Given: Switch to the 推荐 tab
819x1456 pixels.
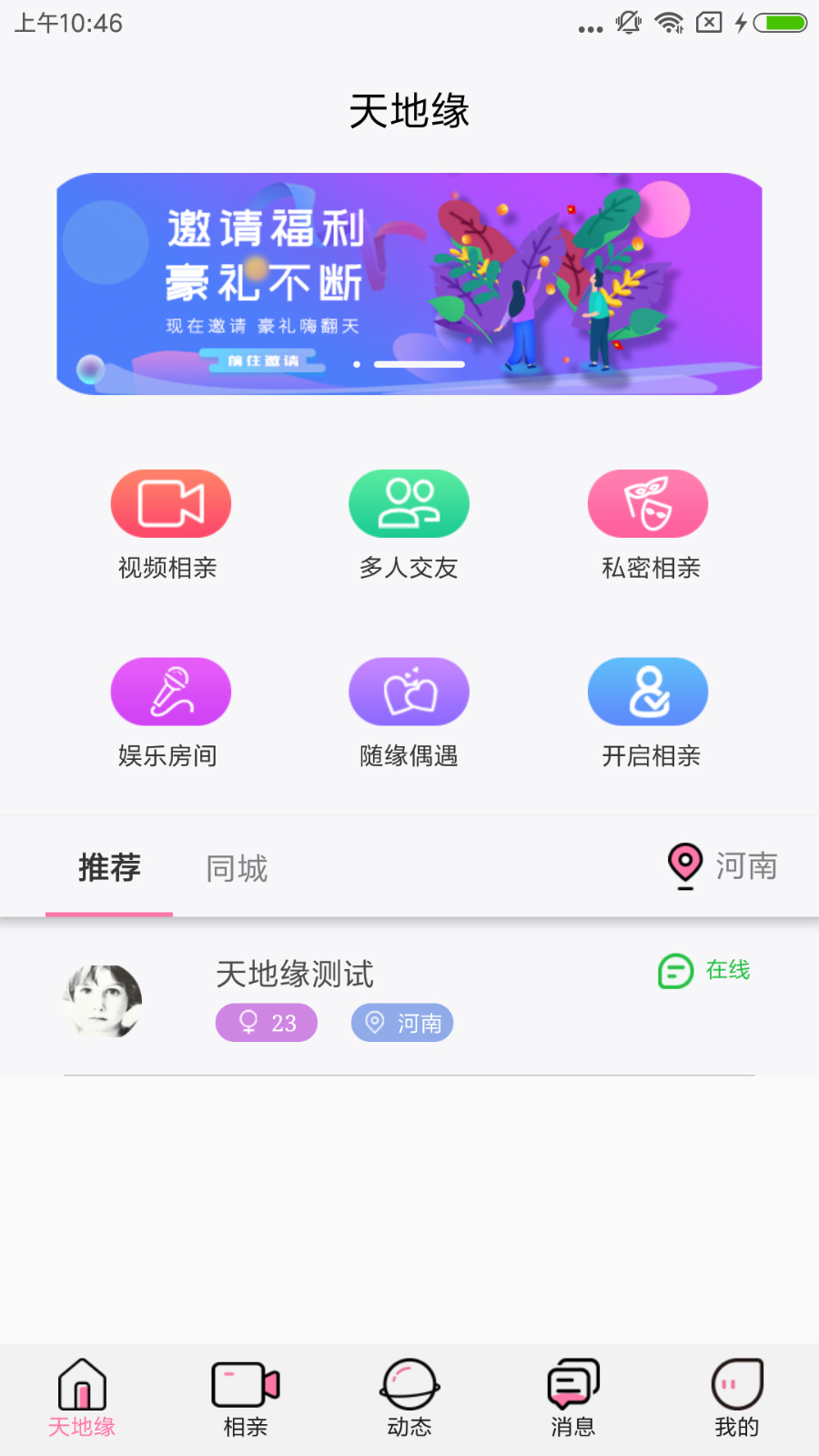Looking at the screenshot, I should pyautogui.click(x=109, y=867).
